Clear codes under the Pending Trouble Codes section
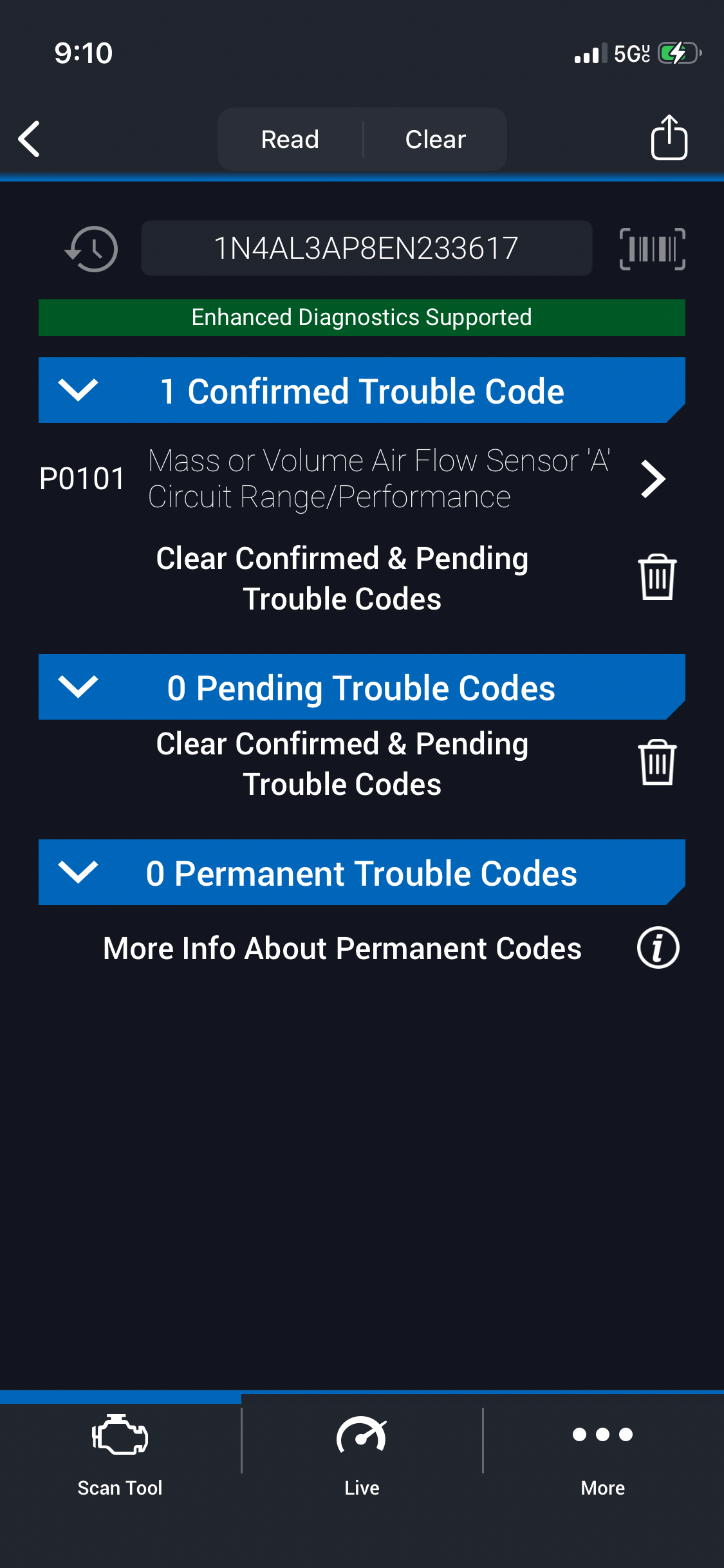Image resolution: width=724 pixels, height=1568 pixels. [x=657, y=763]
